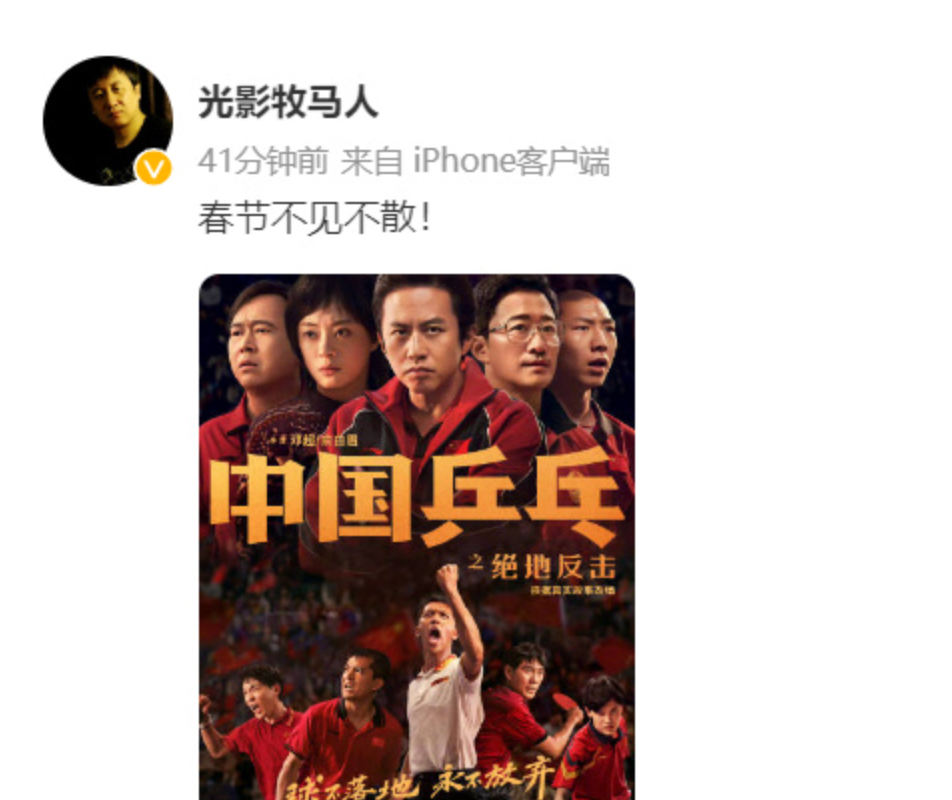
Task: Open 光影牧马人's profile avatar
Action: [107, 120]
